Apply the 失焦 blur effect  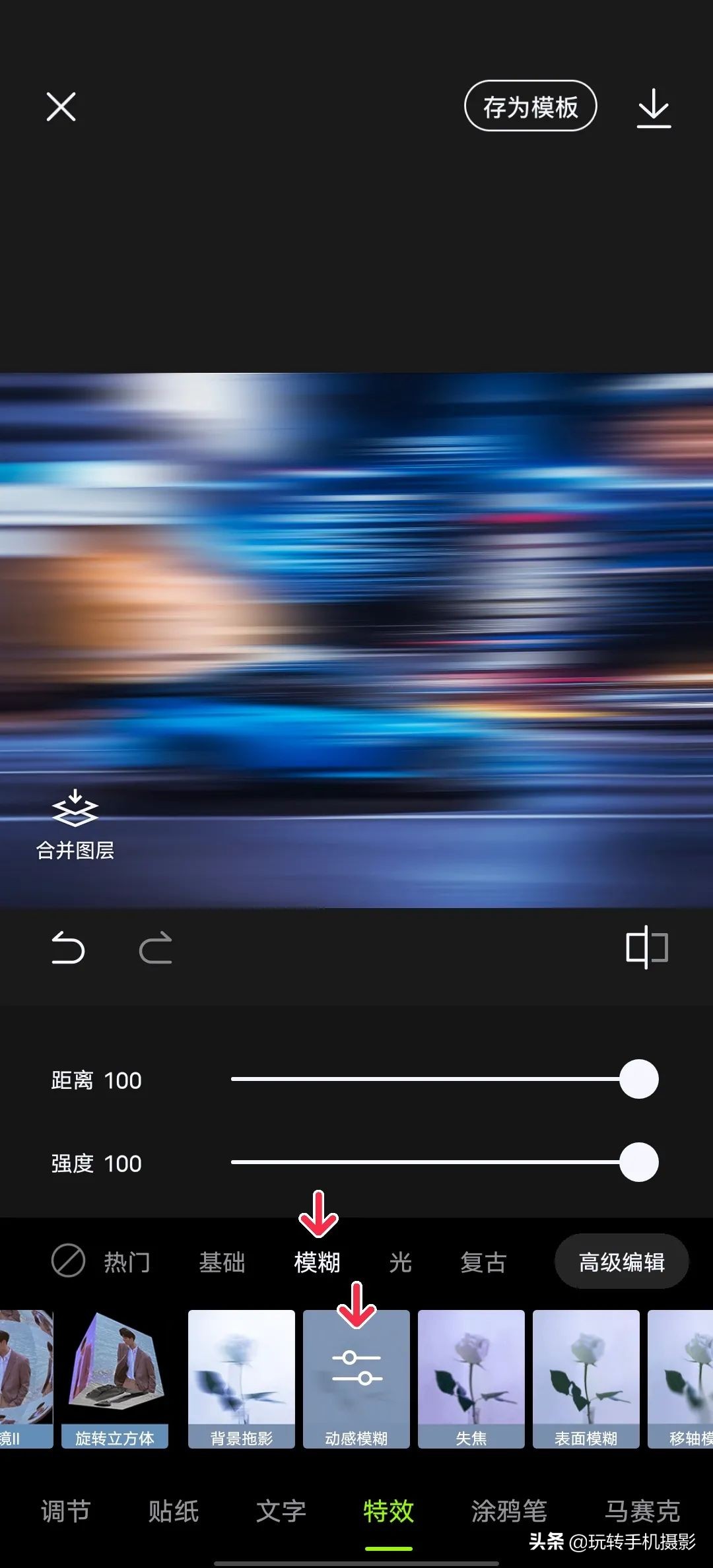pos(471,1379)
